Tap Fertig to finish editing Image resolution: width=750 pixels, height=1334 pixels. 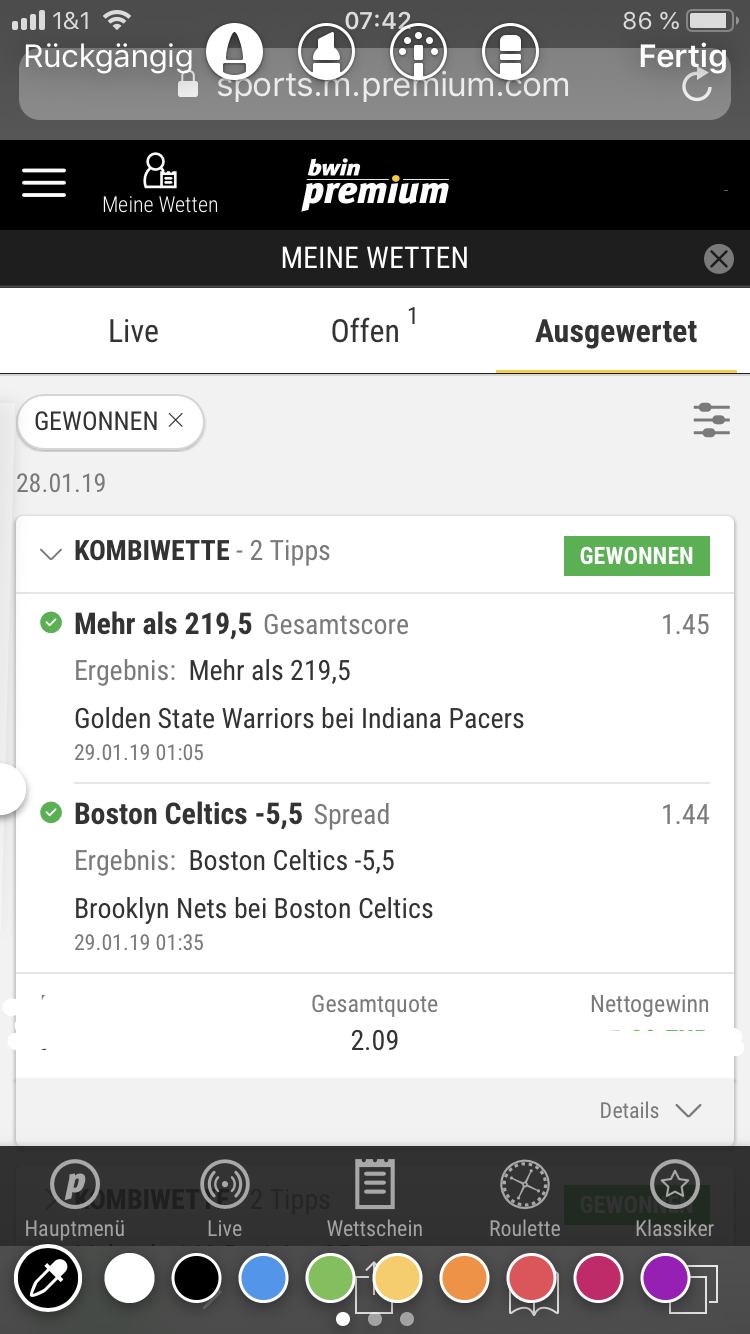683,56
